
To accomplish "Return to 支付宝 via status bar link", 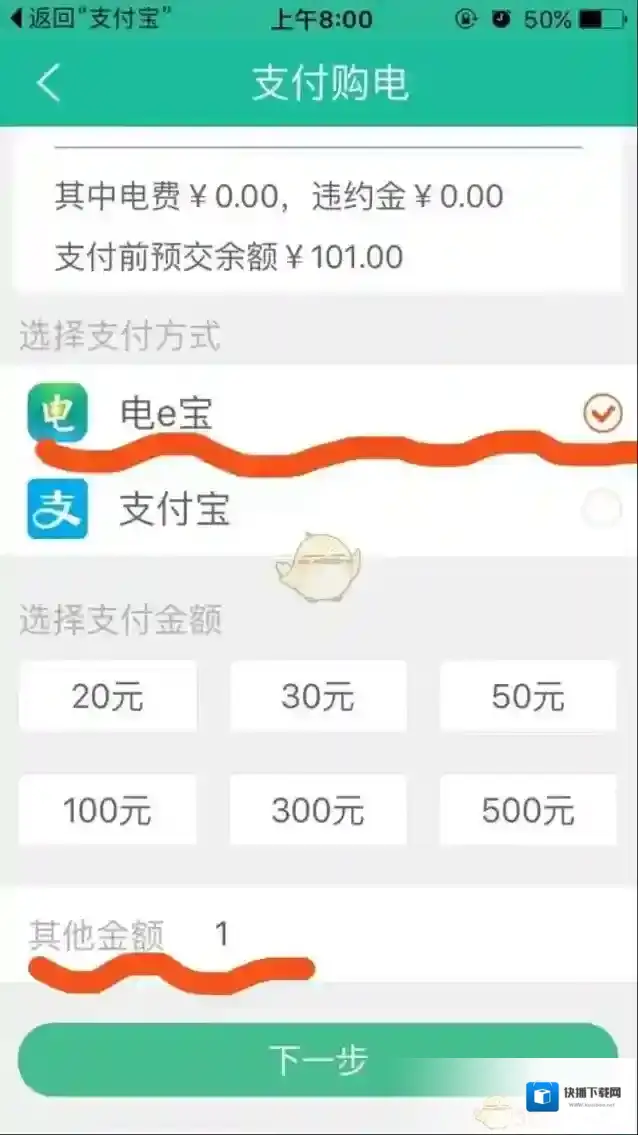I will (x=88, y=18).
